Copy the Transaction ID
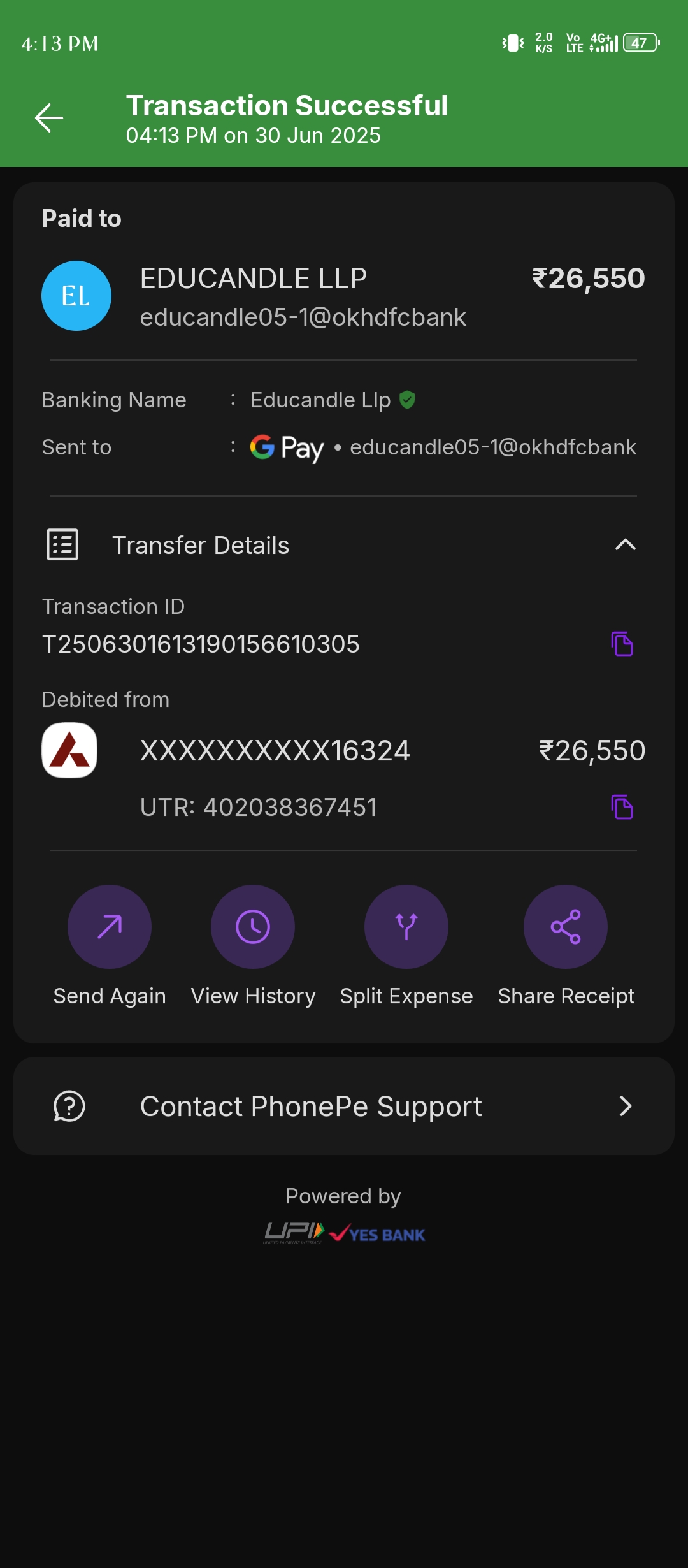This screenshot has width=688, height=1568. point(622,644)
